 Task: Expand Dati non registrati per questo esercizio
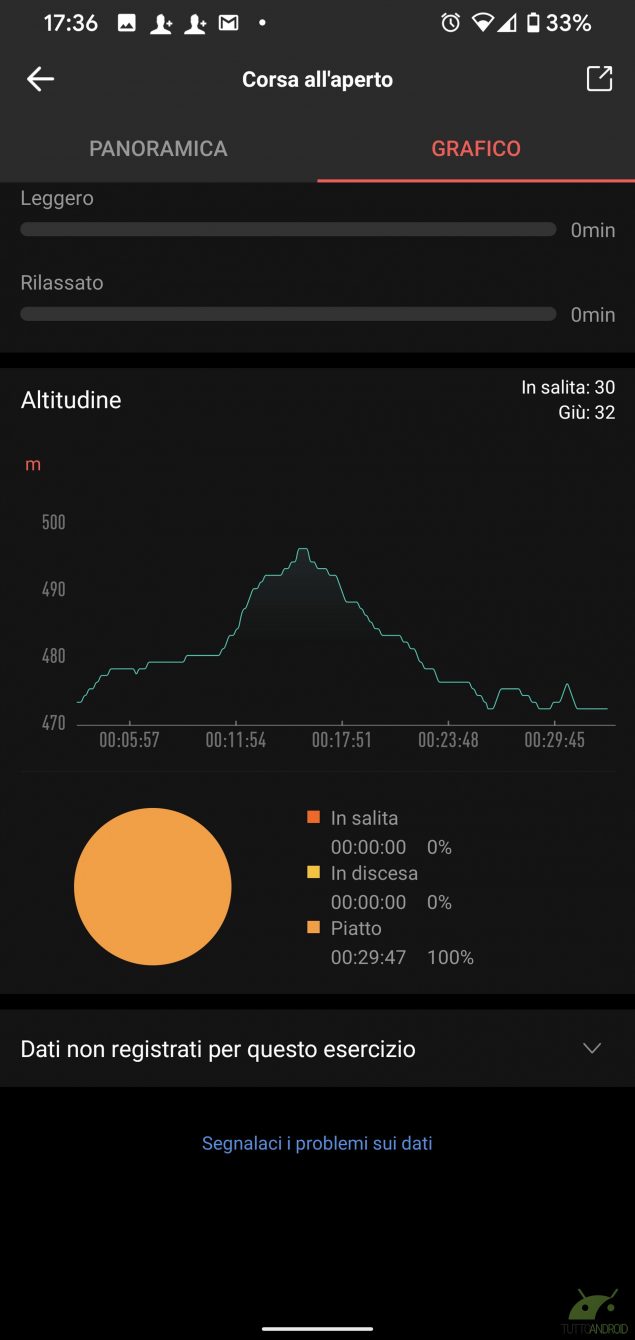(317, 1049)
